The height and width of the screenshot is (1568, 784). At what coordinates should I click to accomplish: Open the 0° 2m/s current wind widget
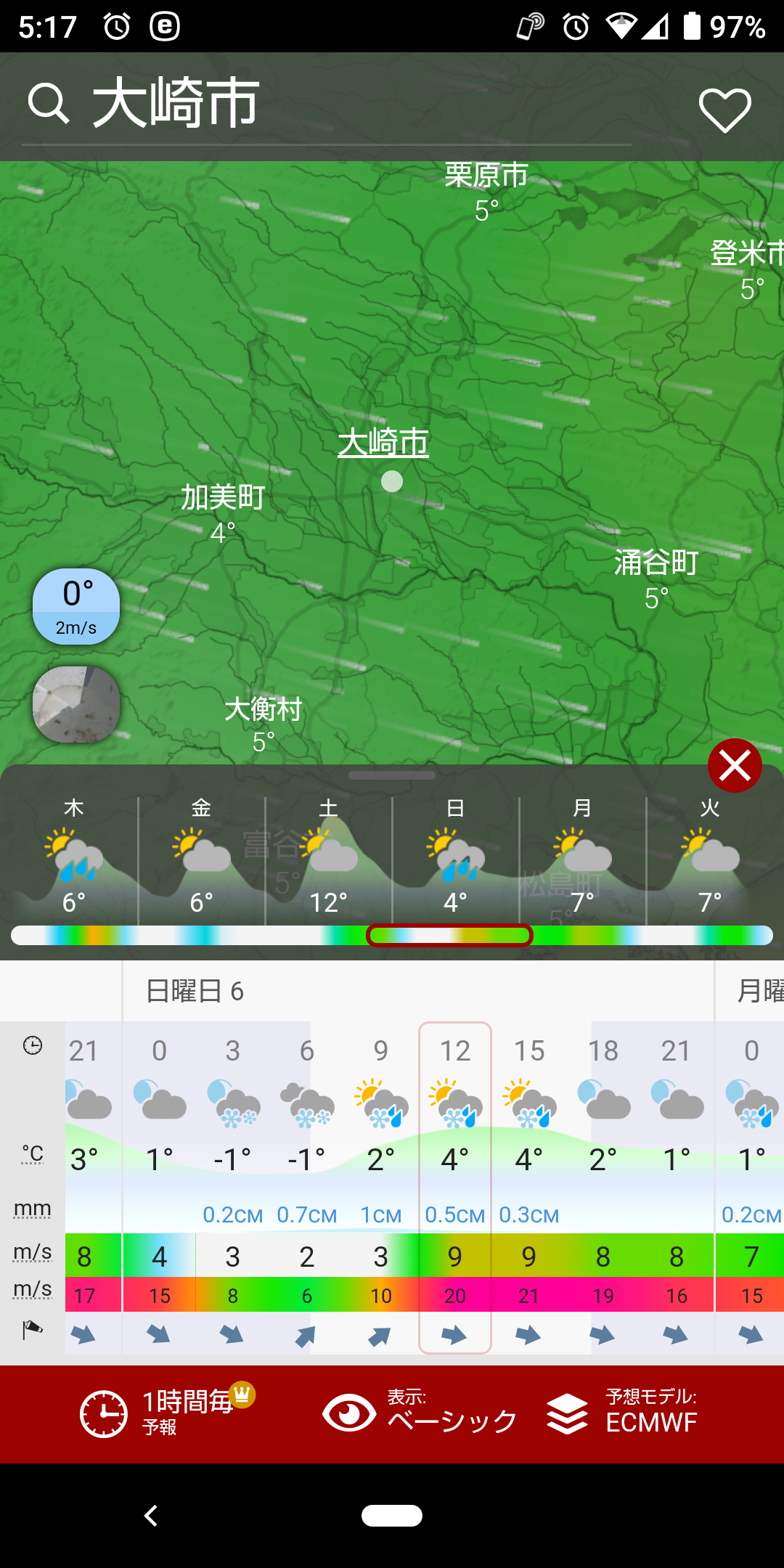pyautogui.click(x=76, y=606)
